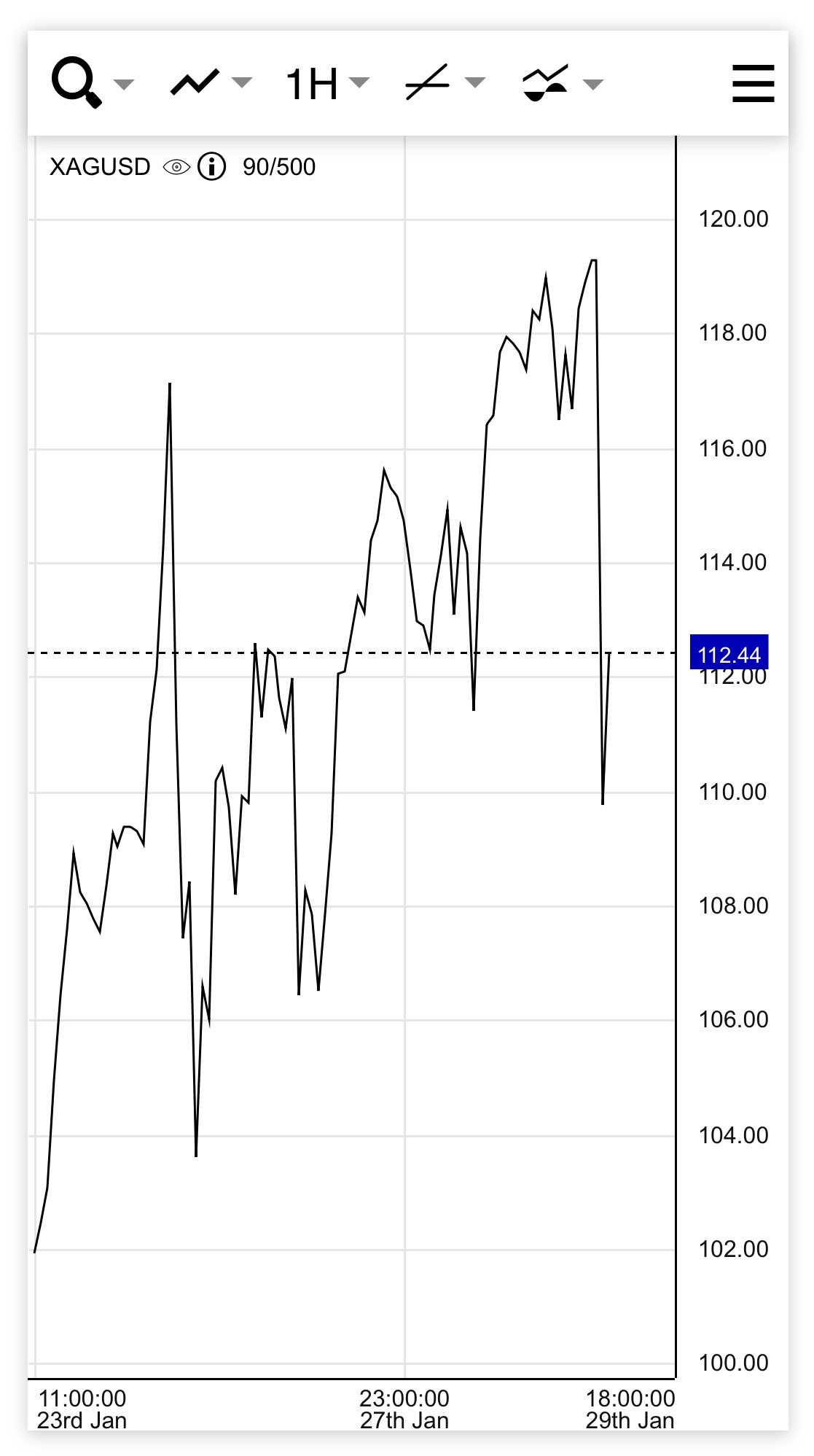Open the drawing tools dropdown
The image size is (814, 1456).
pyautogui.click(x=444, y=83)
